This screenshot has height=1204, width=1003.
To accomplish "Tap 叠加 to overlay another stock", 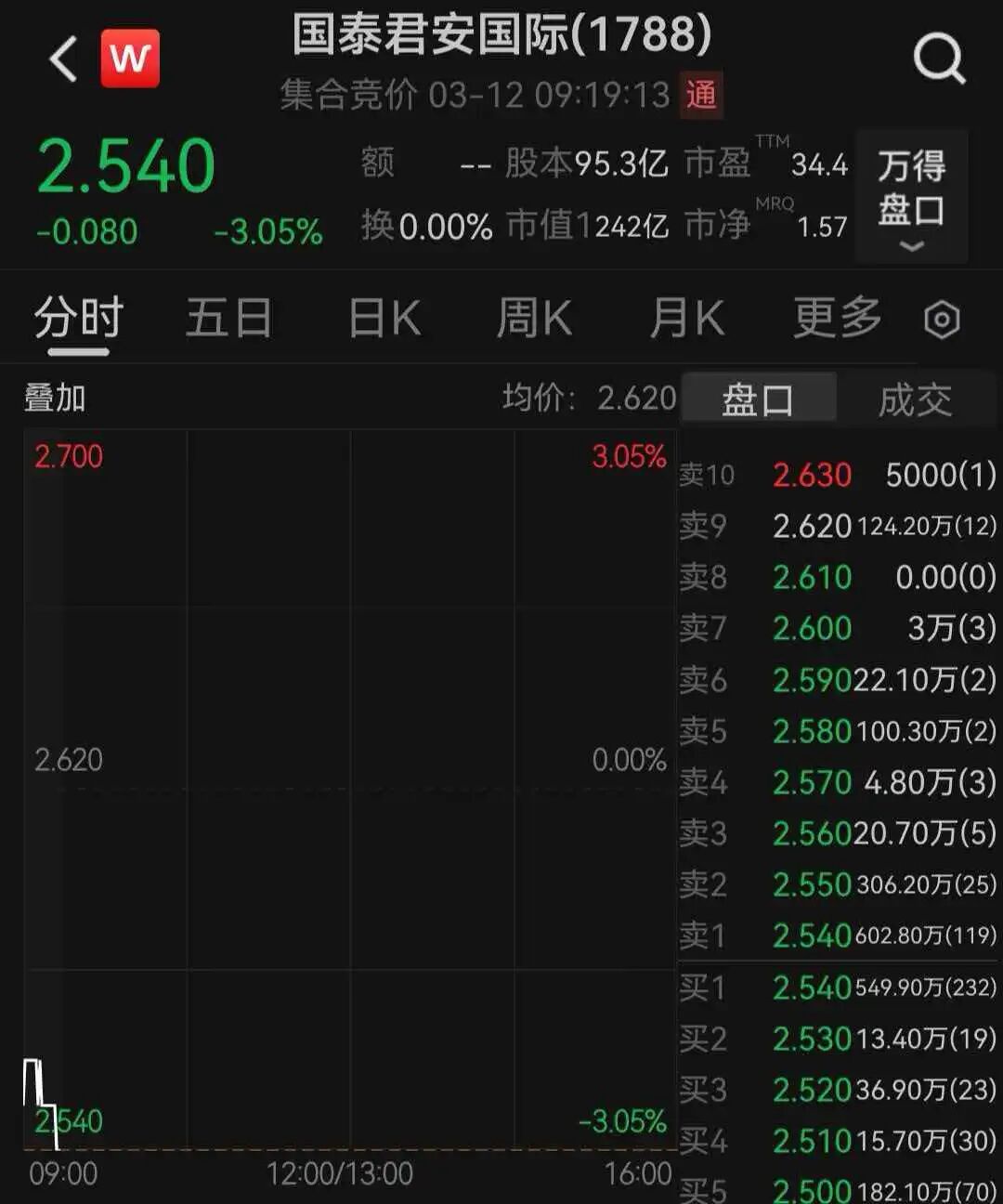I will coord(55,398).
